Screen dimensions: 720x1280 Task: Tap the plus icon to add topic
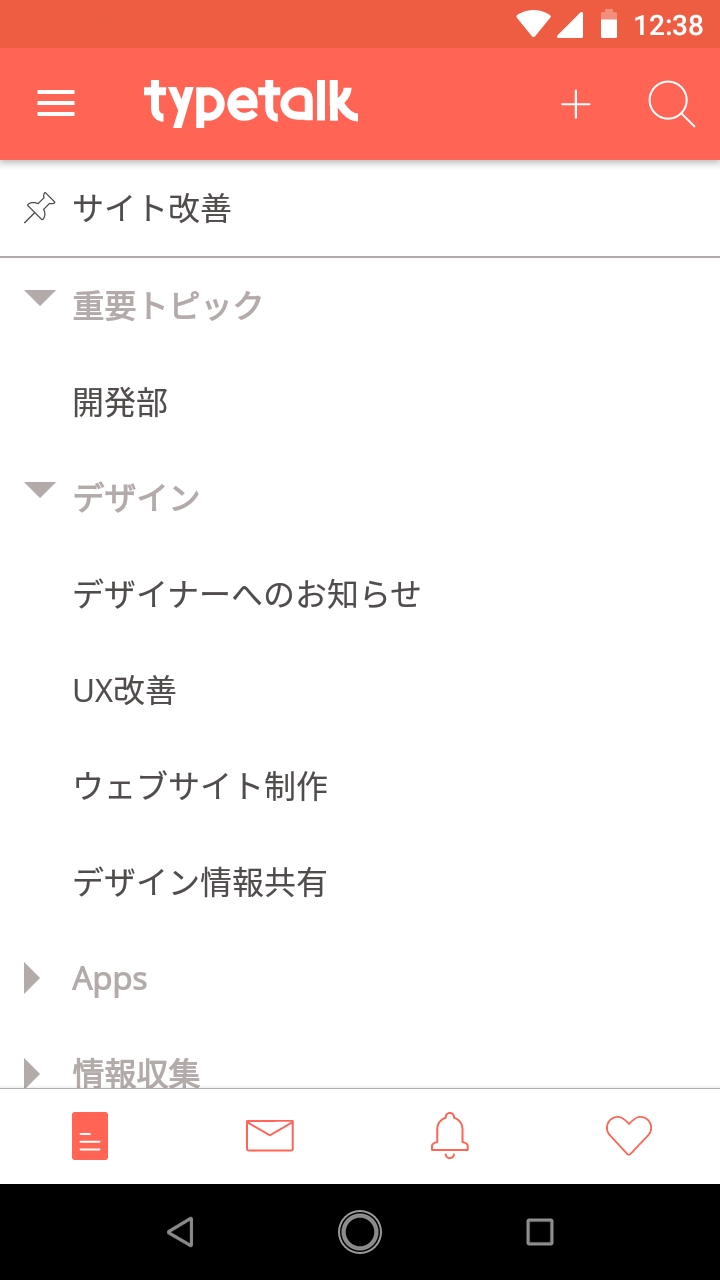(576, 104)
